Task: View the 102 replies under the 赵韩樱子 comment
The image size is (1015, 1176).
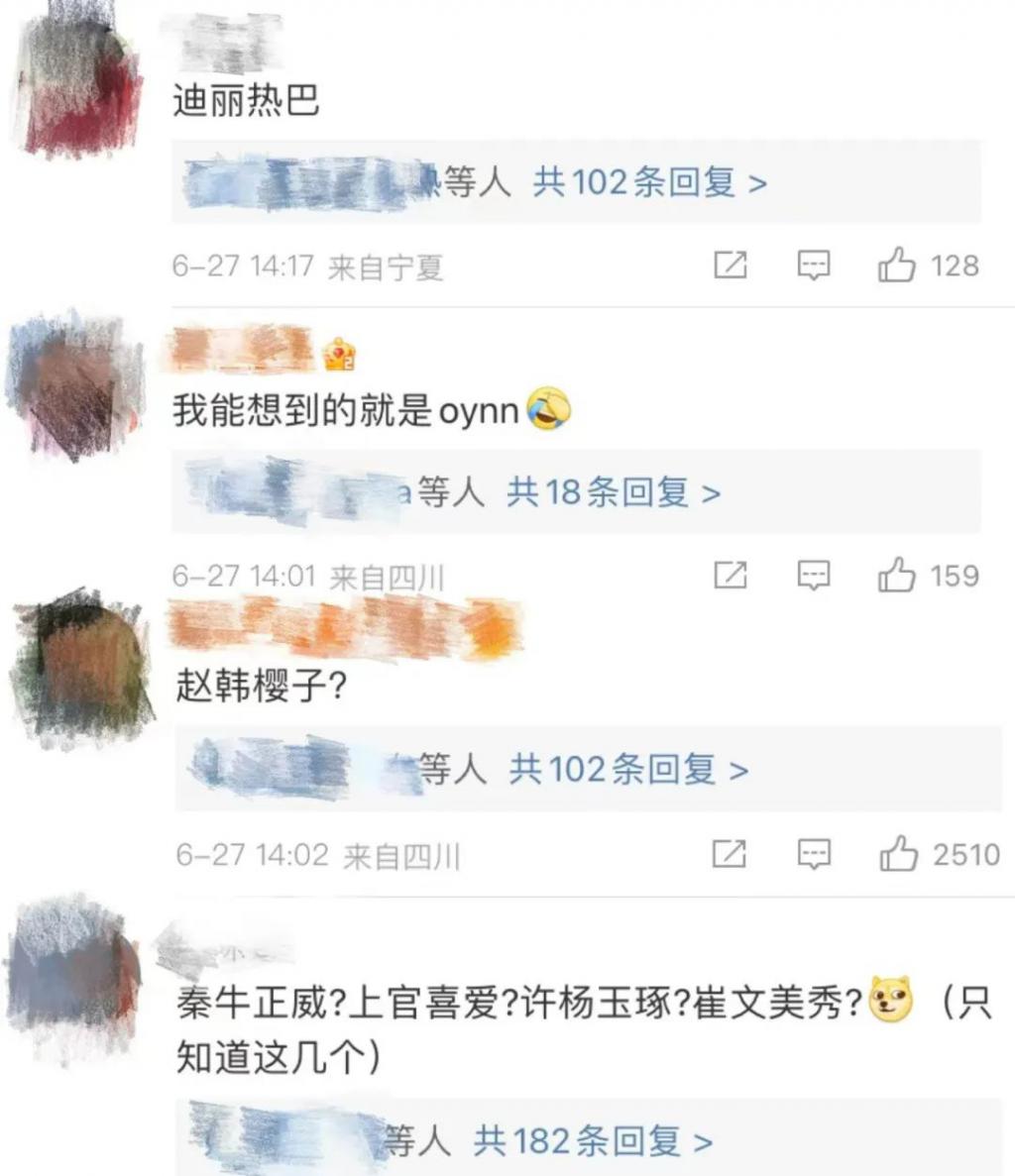Action: pos(628,769)
